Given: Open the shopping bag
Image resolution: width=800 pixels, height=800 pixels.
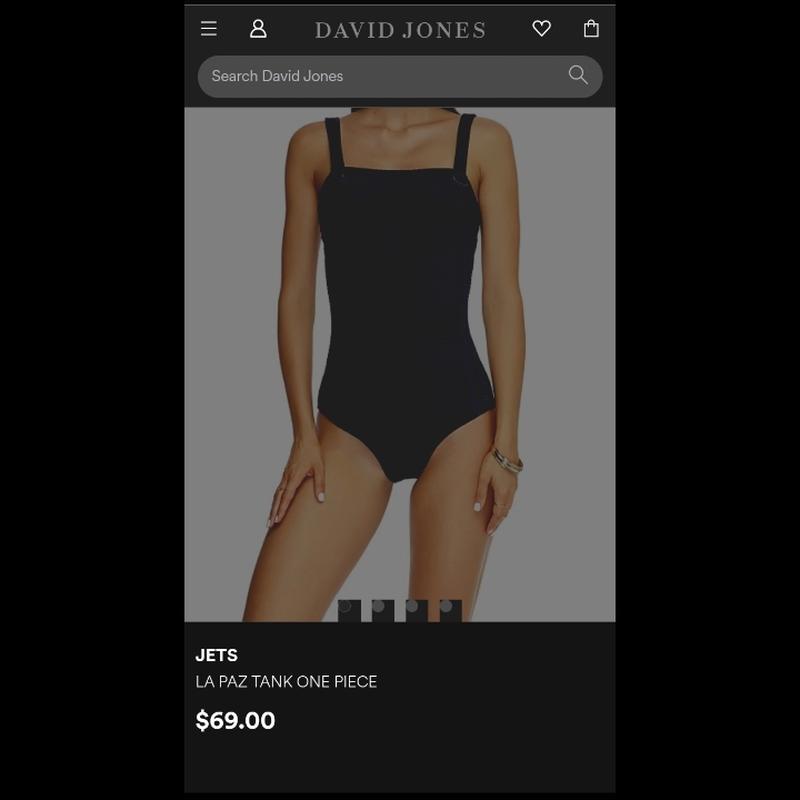Looking at the screenshot, I should (x=591, y=29).
